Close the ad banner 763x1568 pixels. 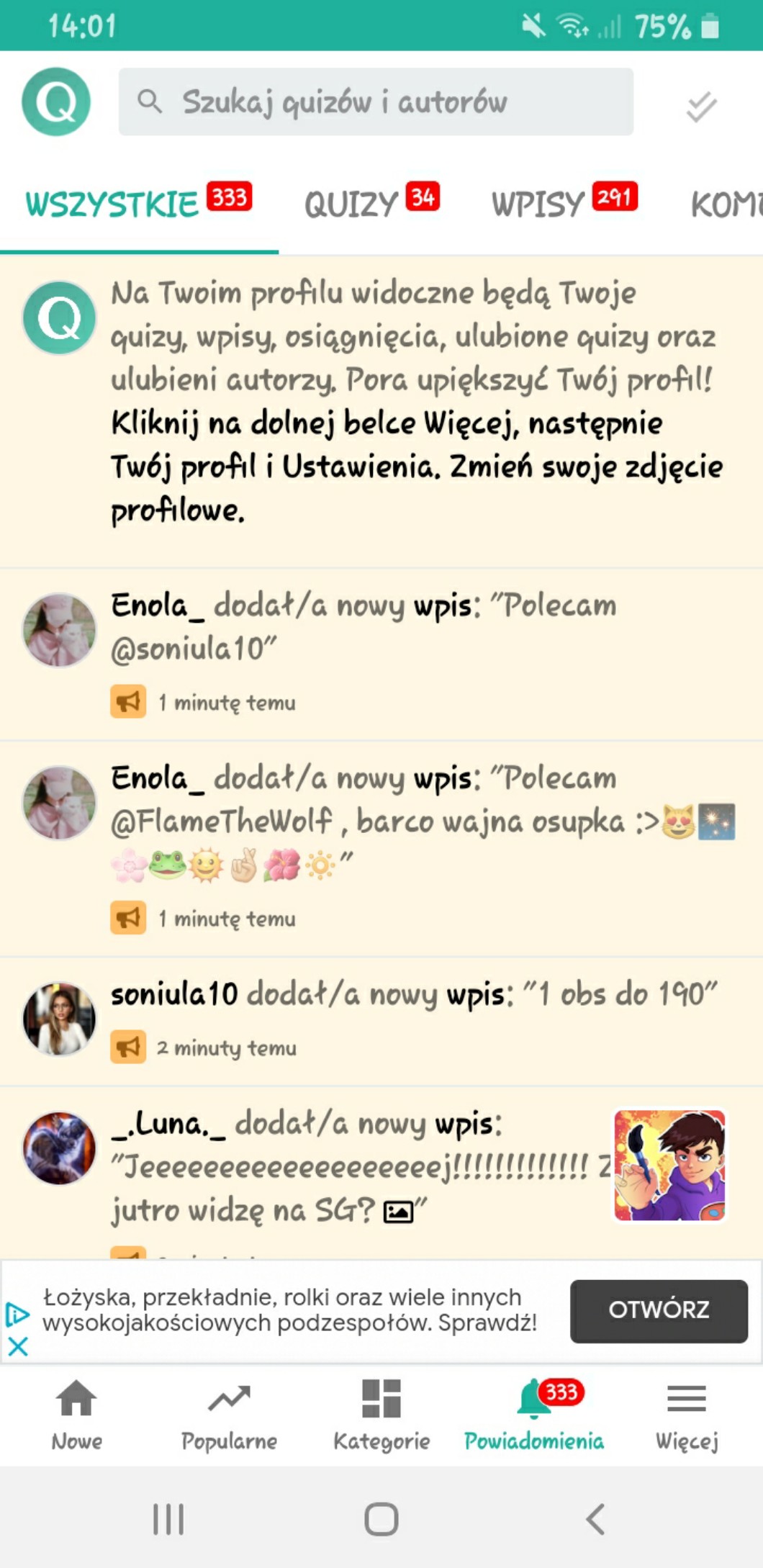(18, 1346)
